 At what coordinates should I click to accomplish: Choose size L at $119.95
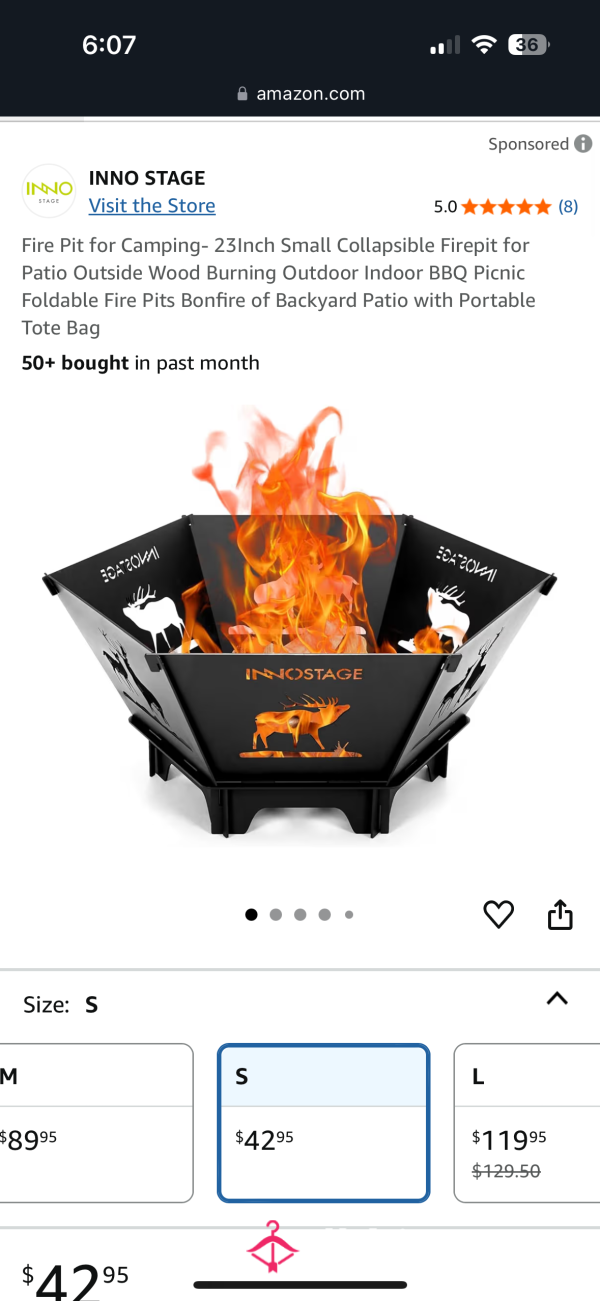click(527, 1123)
